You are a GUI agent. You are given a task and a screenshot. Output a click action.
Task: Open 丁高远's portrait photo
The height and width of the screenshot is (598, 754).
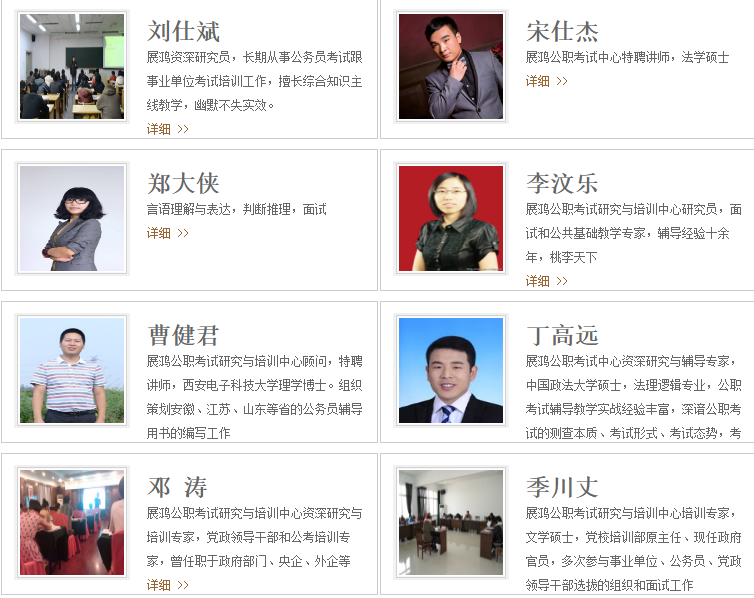[451, 371]
